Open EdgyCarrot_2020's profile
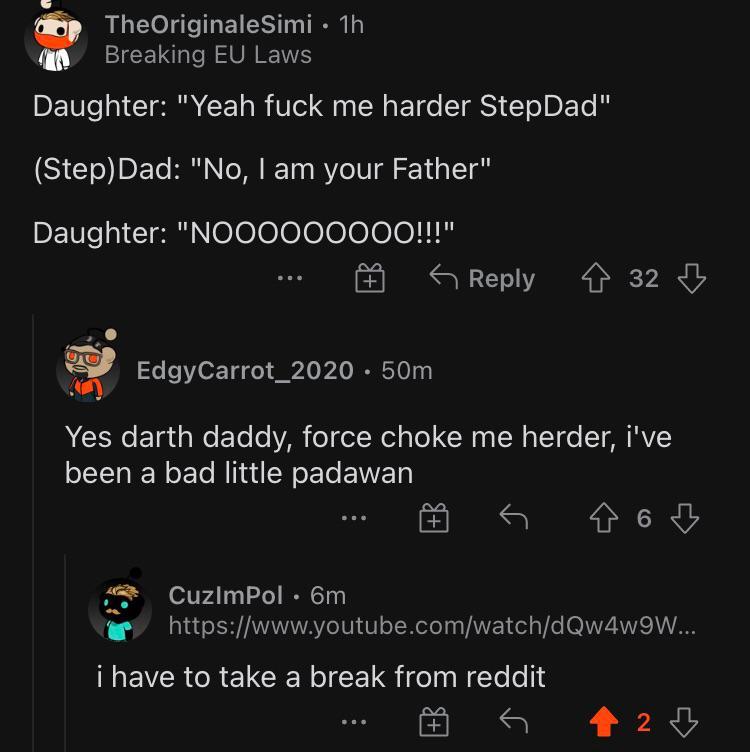The height and width of the screenshot is (752, 750). pyautogui.click(x=245, y=370)
